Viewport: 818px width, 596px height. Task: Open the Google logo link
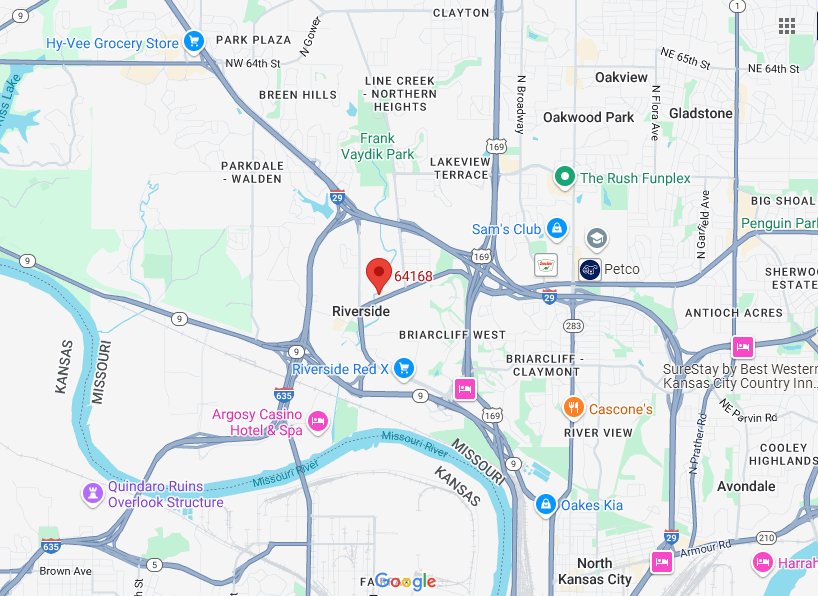(406, 582)
